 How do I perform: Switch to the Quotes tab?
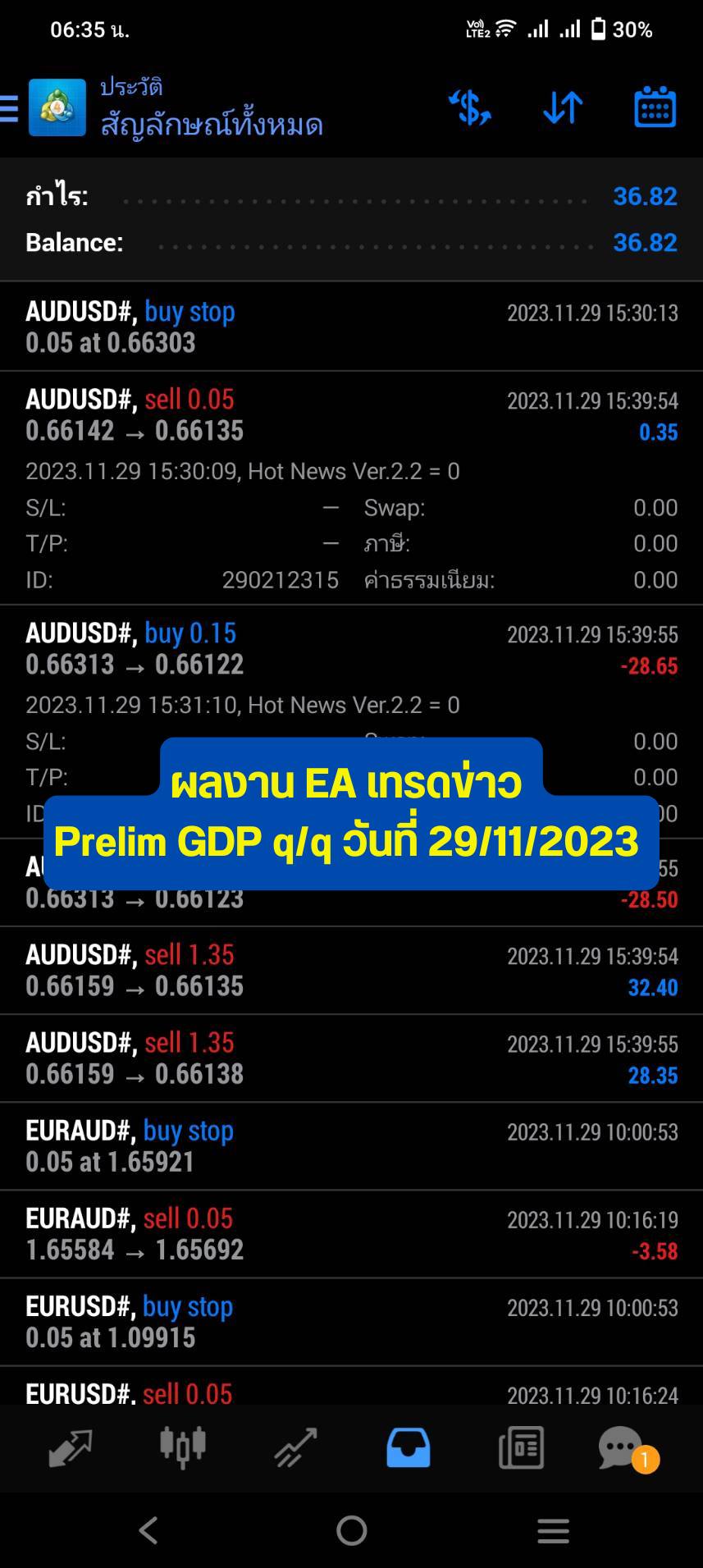pyautogui.click(x=71, y=1447)
